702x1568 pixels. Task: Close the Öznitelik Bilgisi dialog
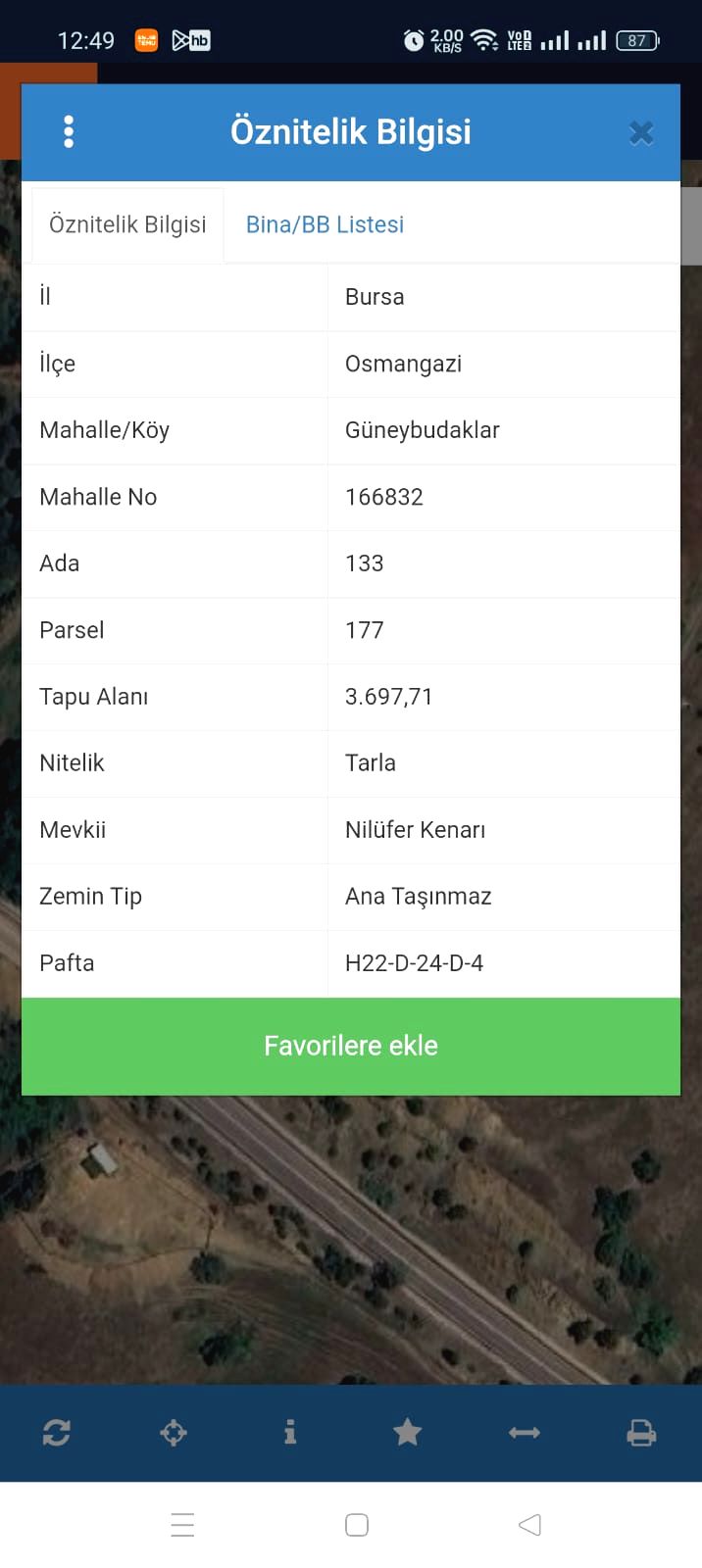point(641,132)
